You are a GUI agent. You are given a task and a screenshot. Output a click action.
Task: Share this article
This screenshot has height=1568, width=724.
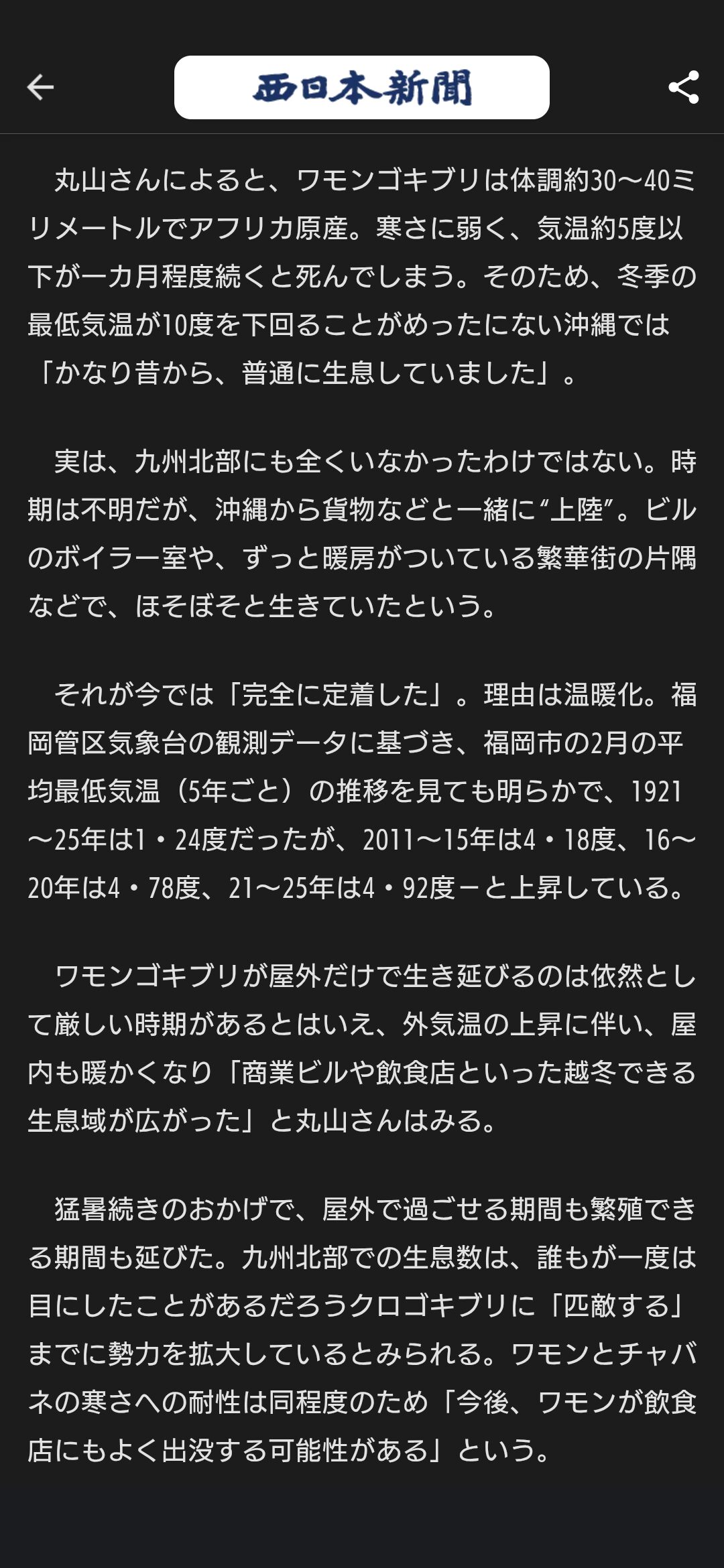point(683,87)
